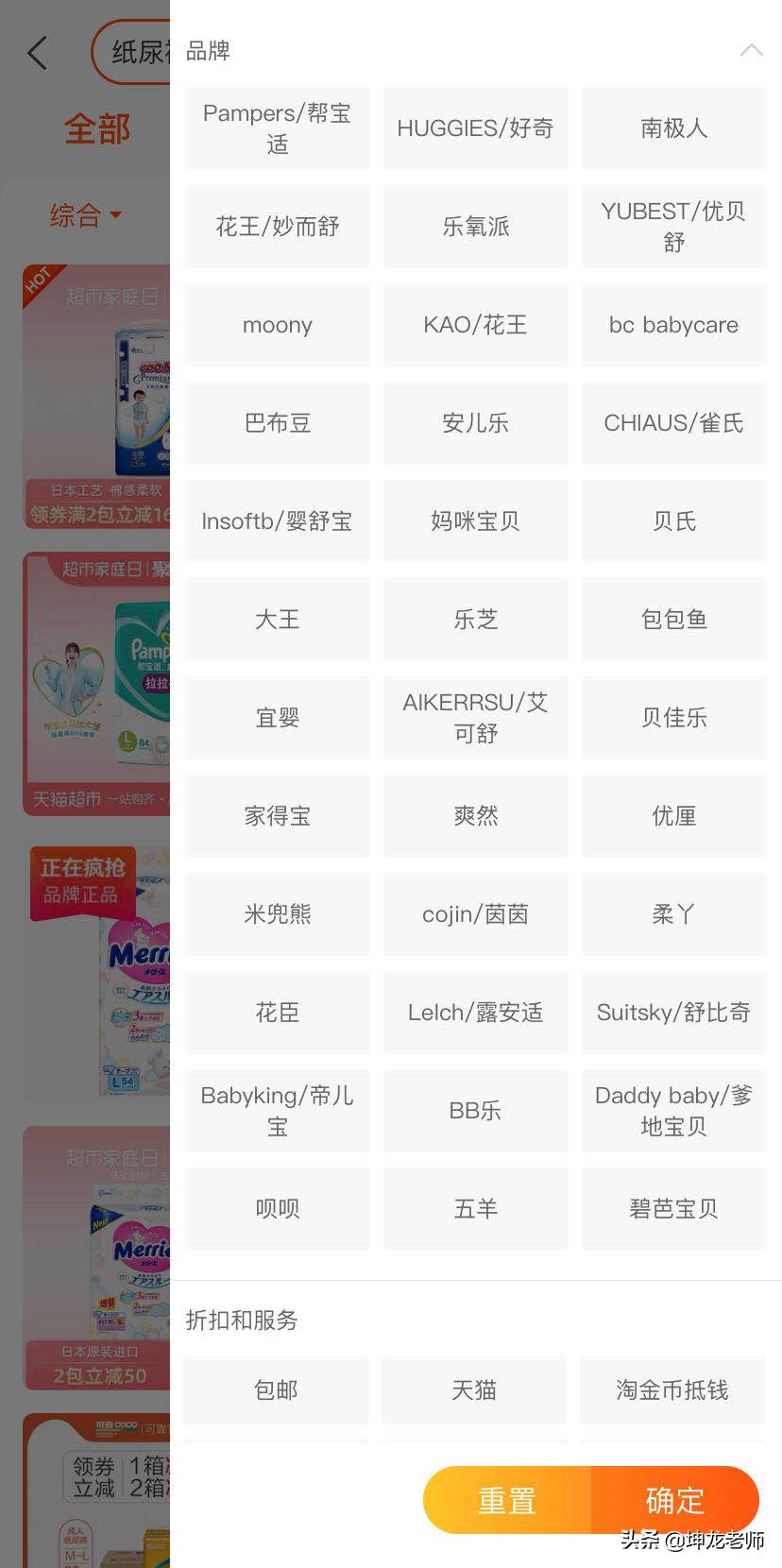
Task: Tap 确定 to apply selected filters
Action: [673, 1500]
